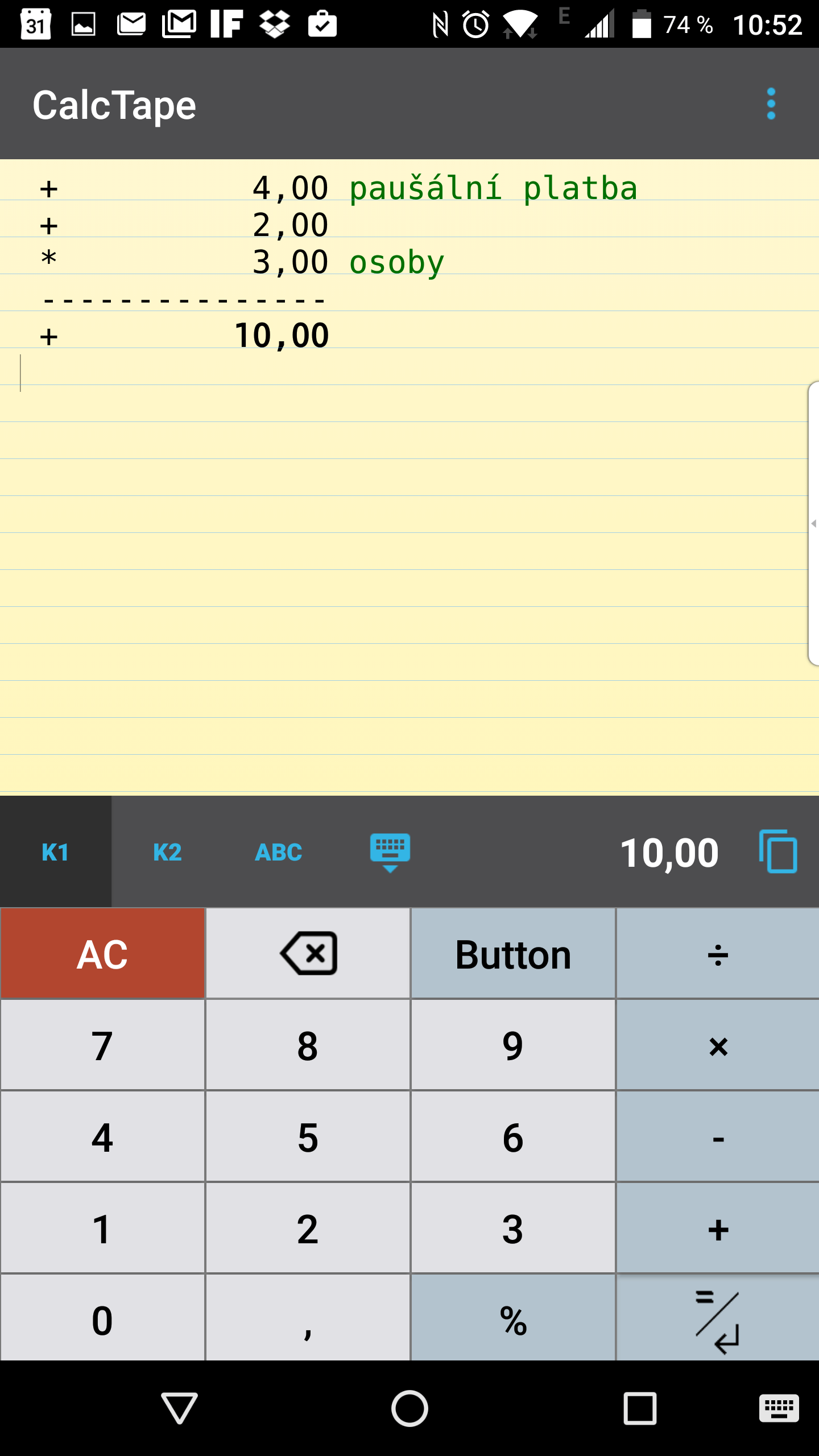The width and height of the screenshot is (819, 1456).
Task: Hide the keypad with the keyboard icon
Action: tap(390, 852)
